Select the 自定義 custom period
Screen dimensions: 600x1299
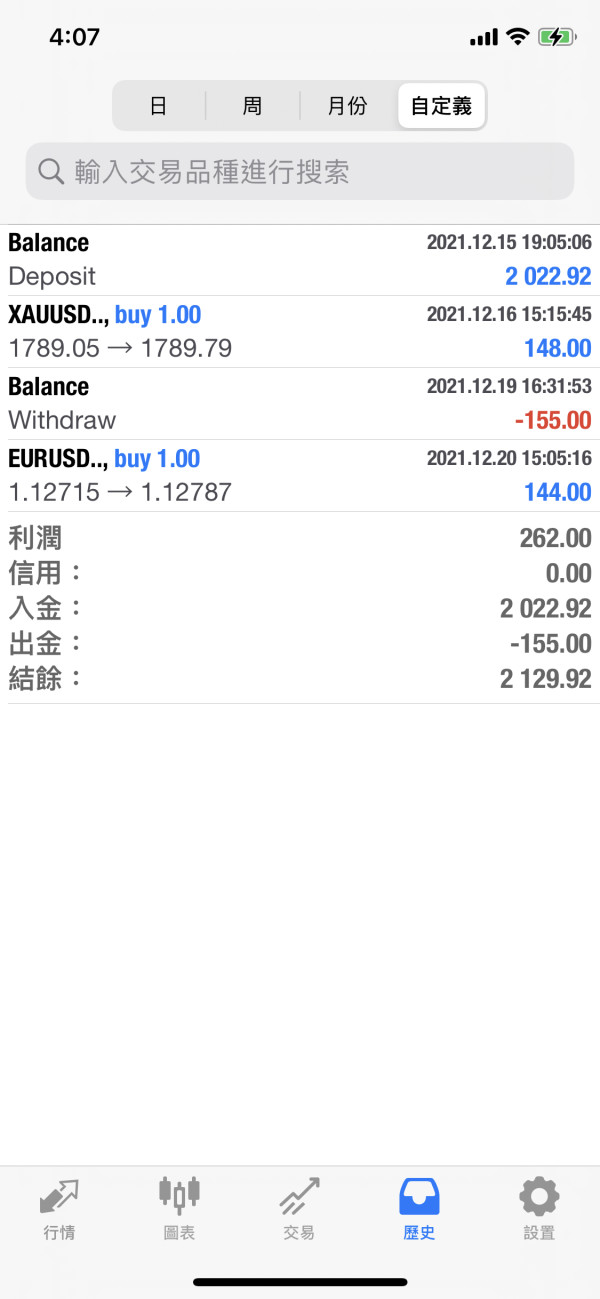coord(441,106)
